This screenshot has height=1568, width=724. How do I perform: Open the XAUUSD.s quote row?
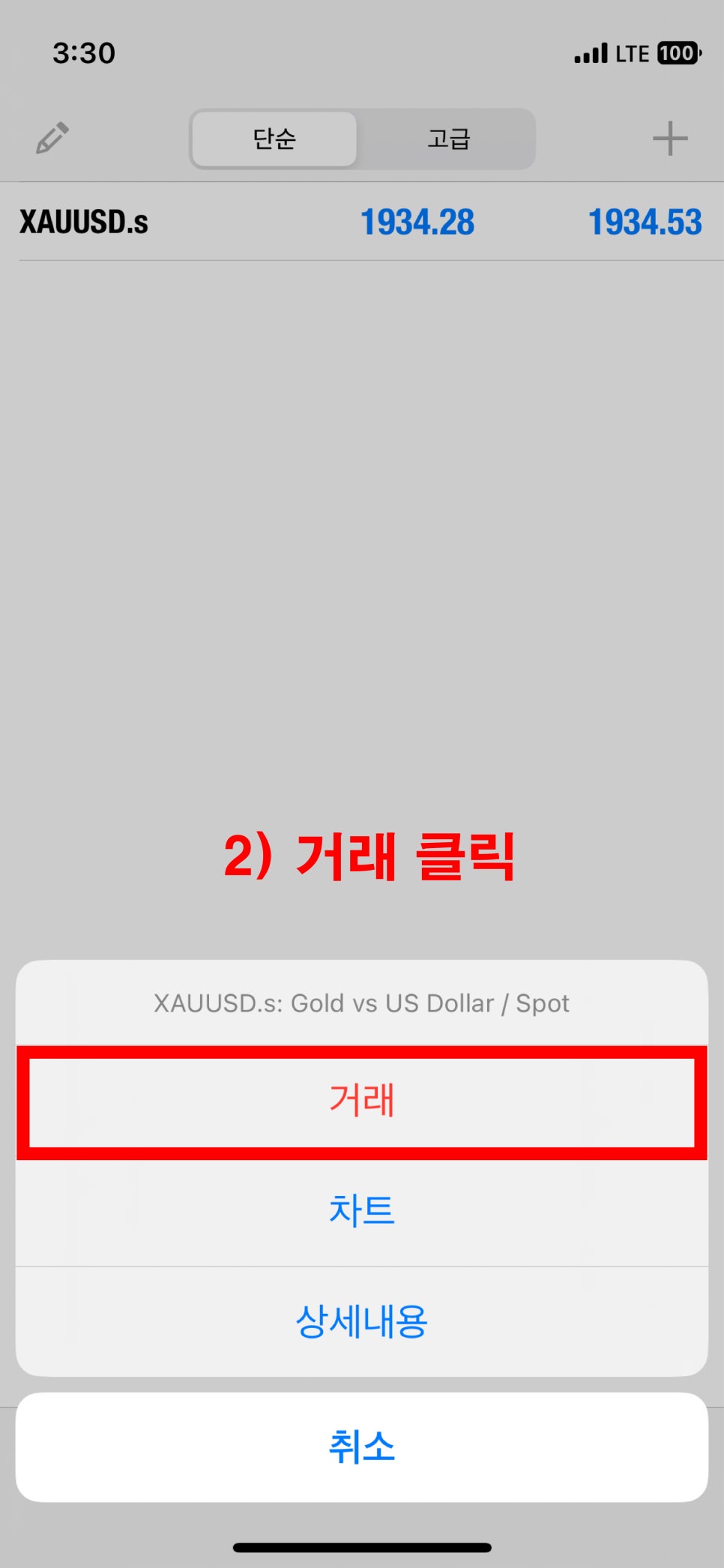click(x=362, y=222)
